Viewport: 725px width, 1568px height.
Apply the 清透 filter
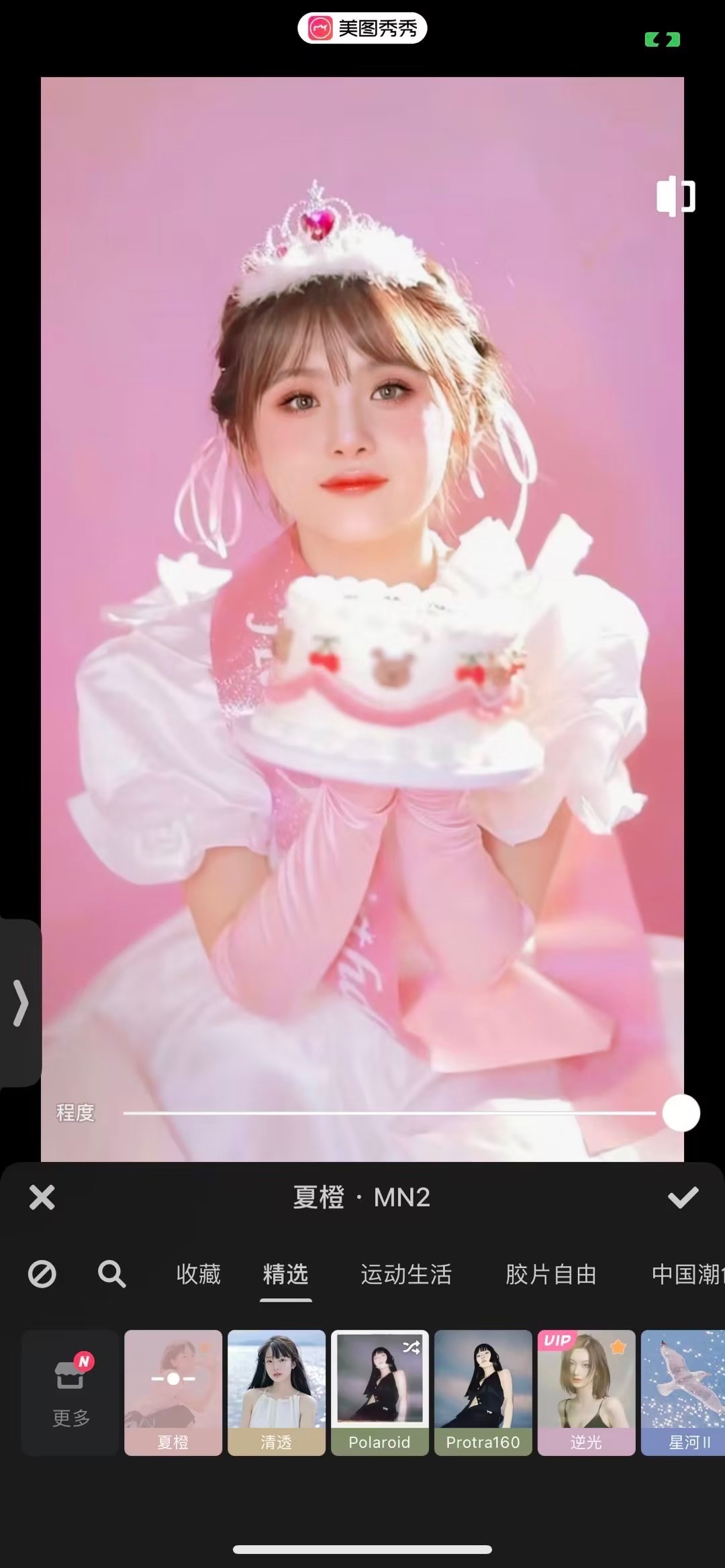(x=277, y=1392)
